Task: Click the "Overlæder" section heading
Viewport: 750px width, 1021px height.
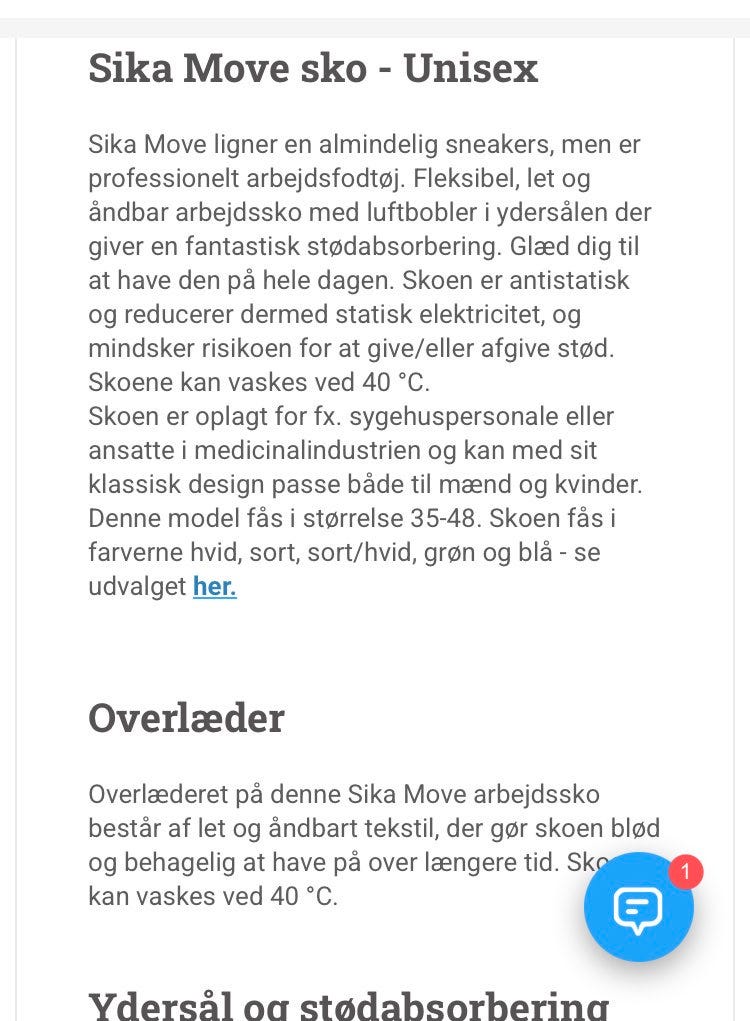Action: (x=188, y=716)
